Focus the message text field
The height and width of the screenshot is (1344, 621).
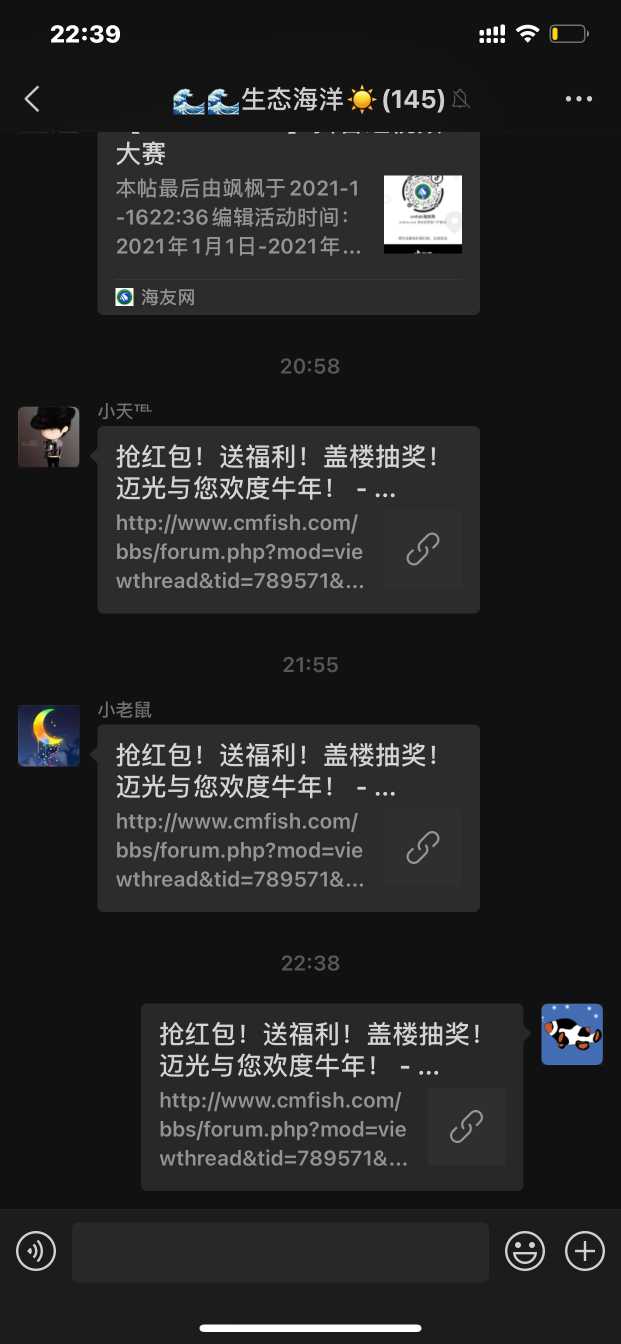point(280,1251)
